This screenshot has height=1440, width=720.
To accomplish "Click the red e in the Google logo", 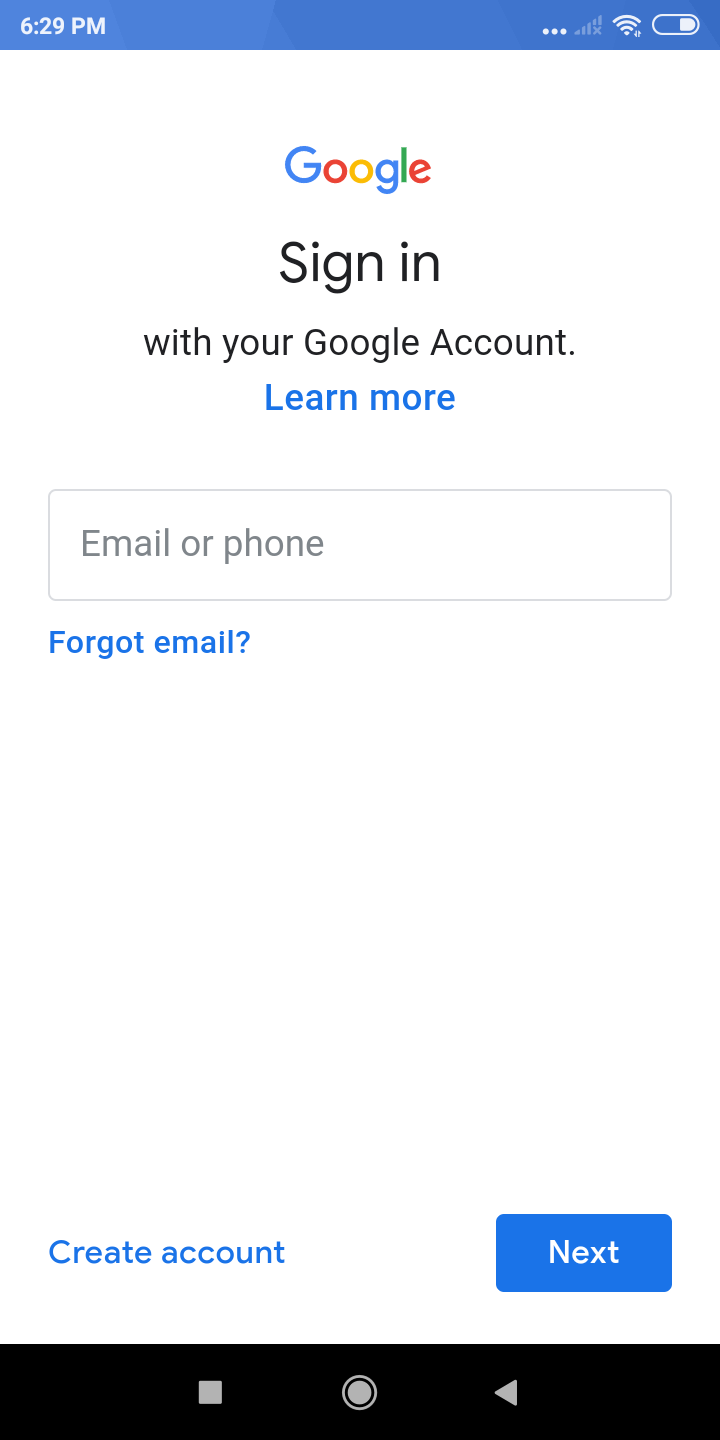I will click(420, 170).
